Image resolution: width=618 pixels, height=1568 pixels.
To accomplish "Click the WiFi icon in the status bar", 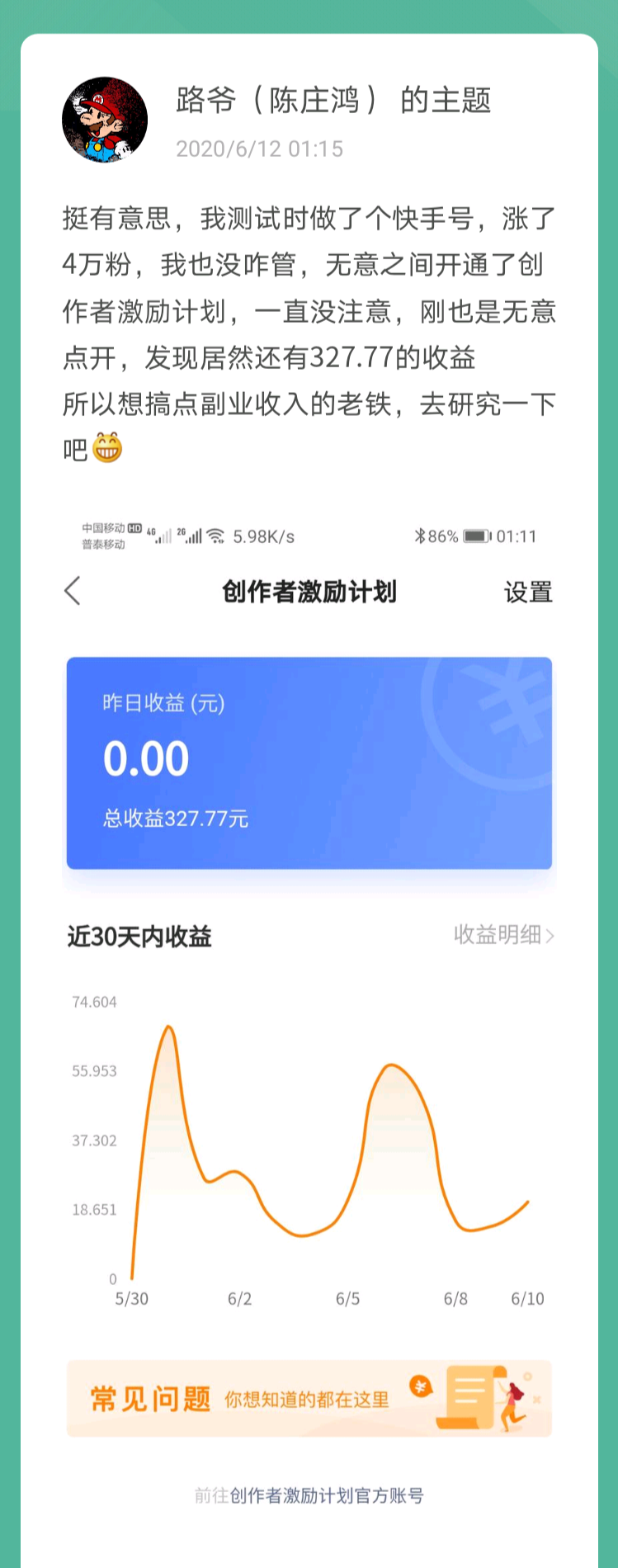I will (216, 533).
